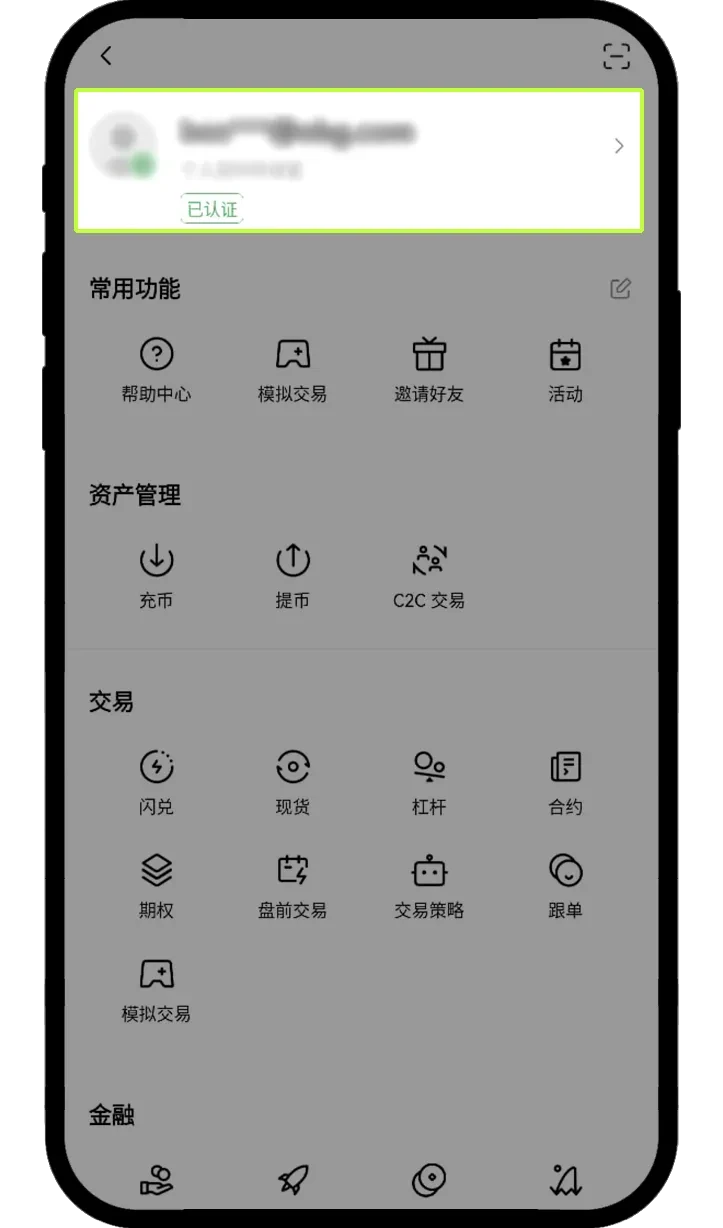Go back using the top-left arrow
The width and height of the screenshot is (723, 1228).
[x=106, y=57]
